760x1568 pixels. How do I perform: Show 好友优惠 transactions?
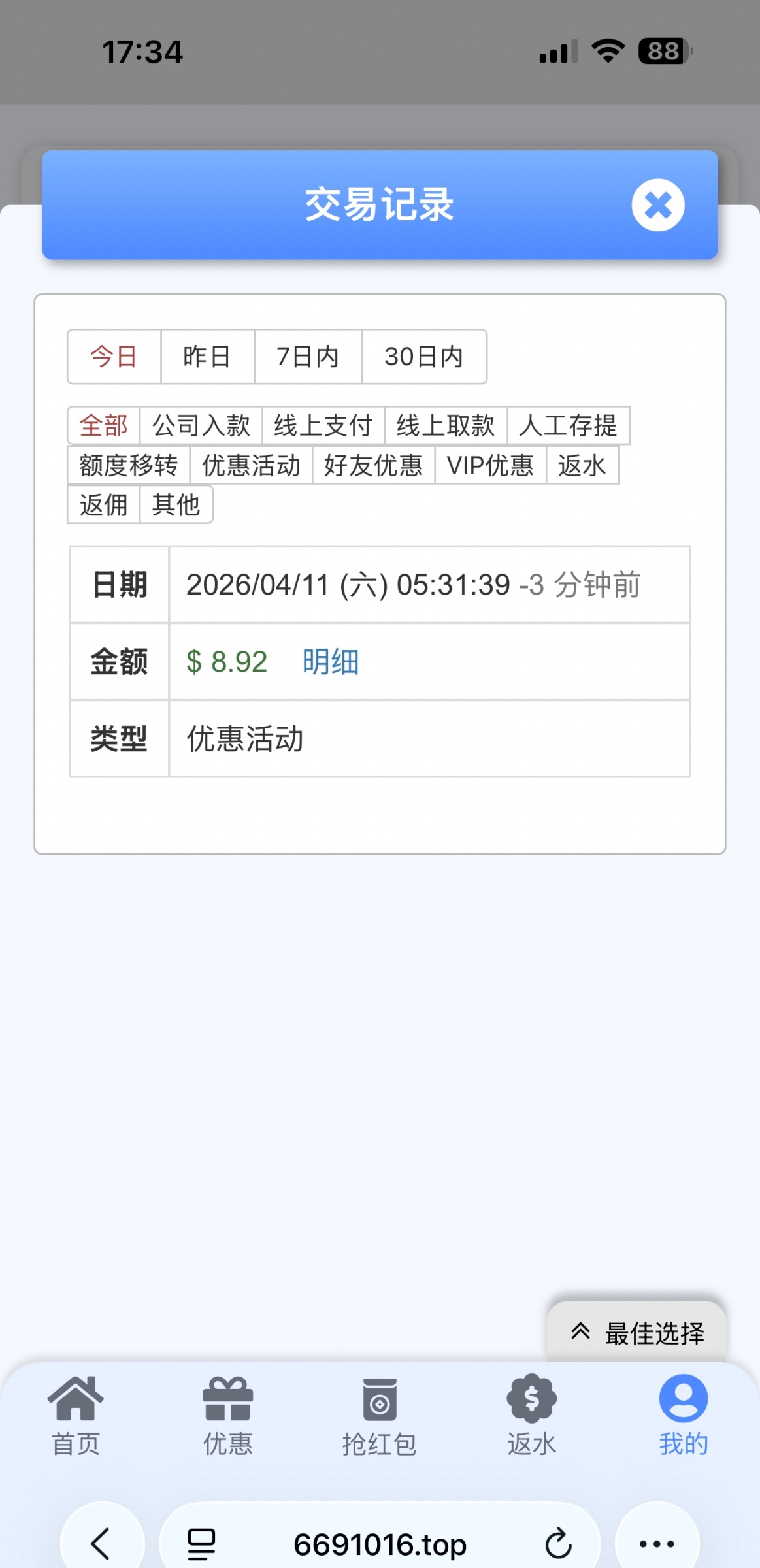click(x=373, y=466)
